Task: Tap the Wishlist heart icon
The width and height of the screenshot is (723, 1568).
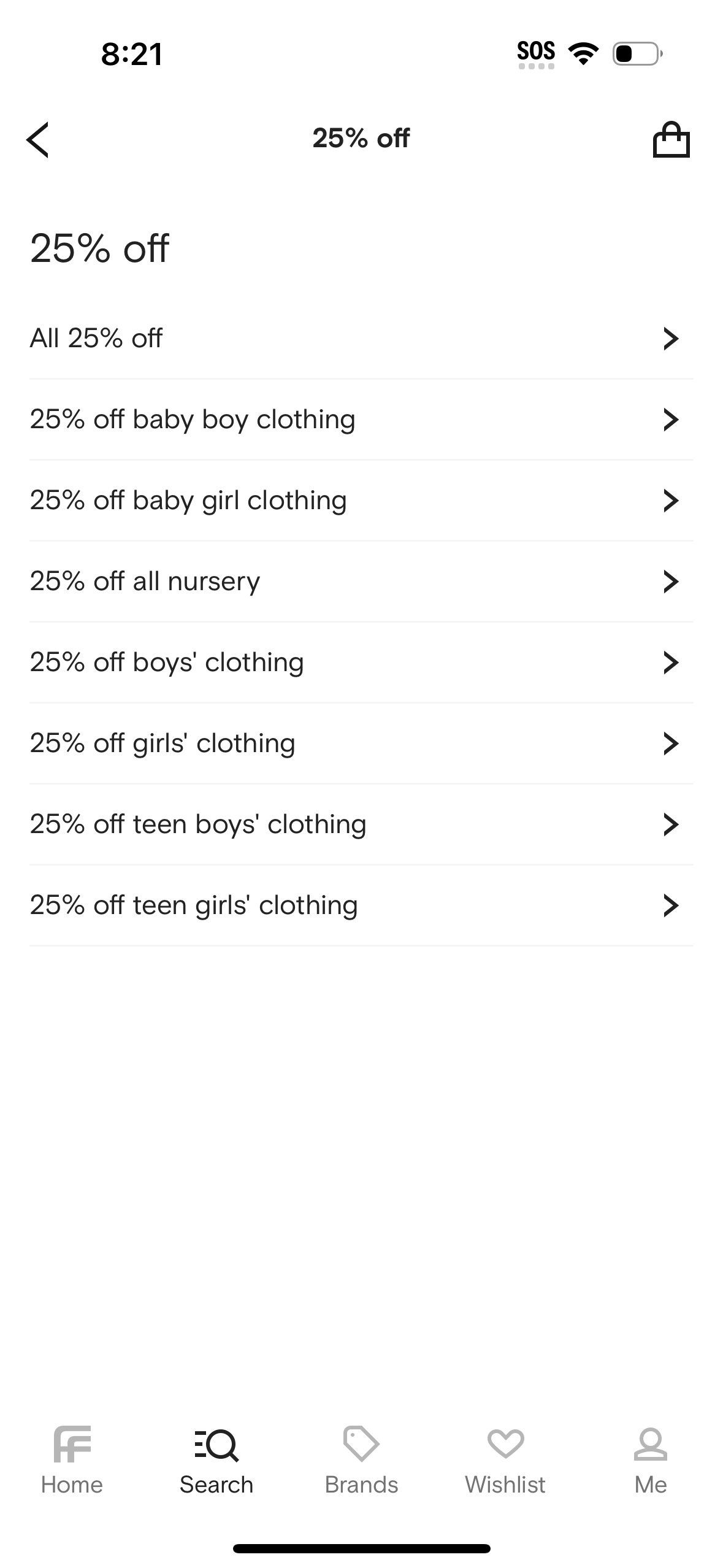Action: pyautogui.click(x=505, y=1445)
